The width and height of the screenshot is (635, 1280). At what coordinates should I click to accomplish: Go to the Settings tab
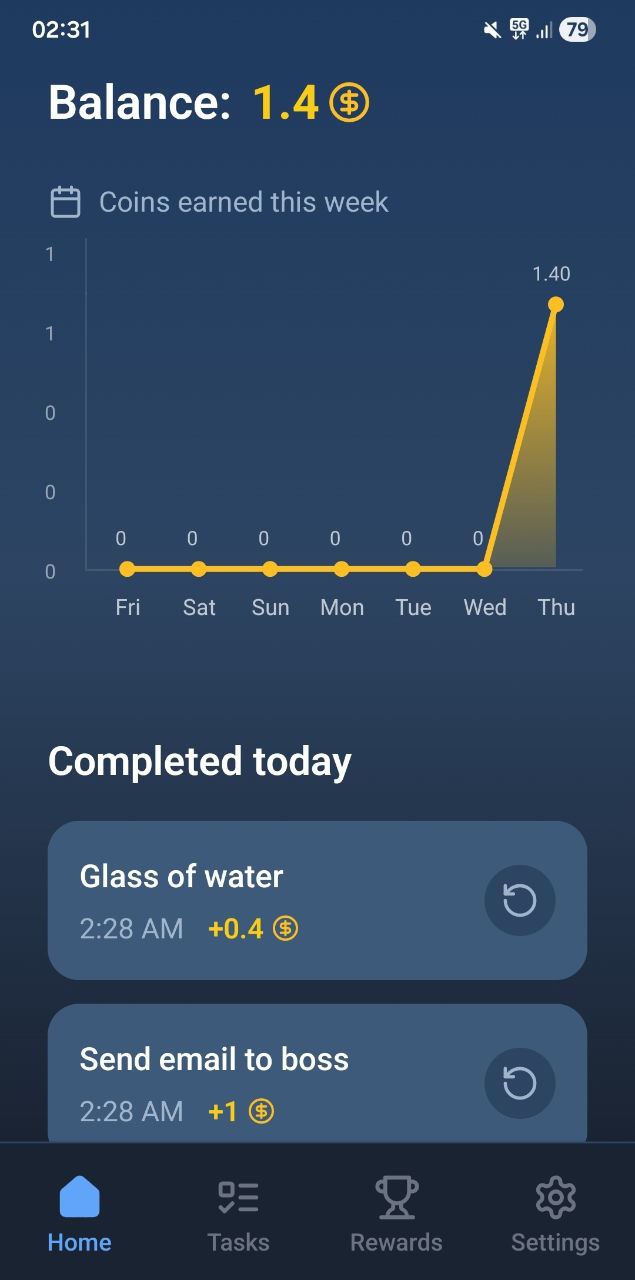click(555, 1214)
